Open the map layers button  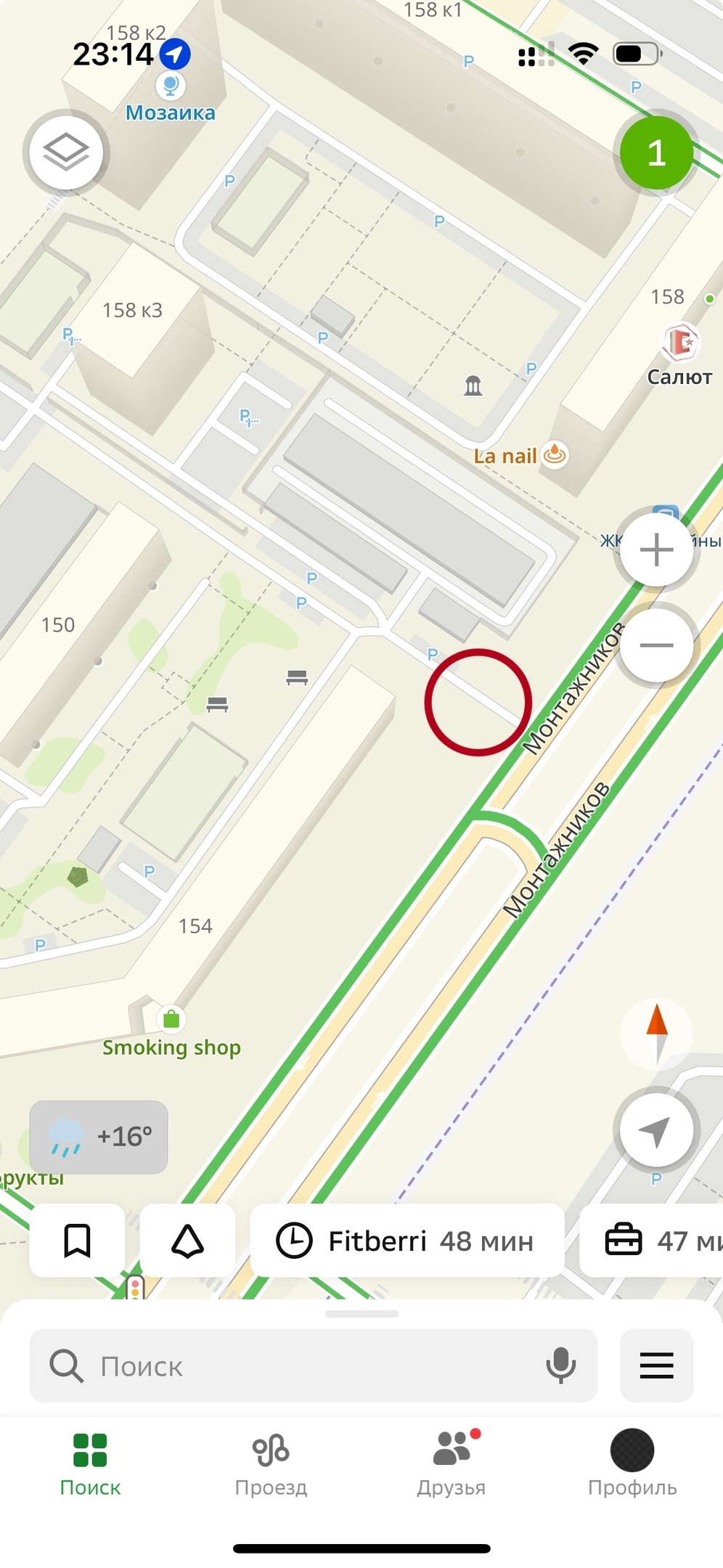coord(66,152)
